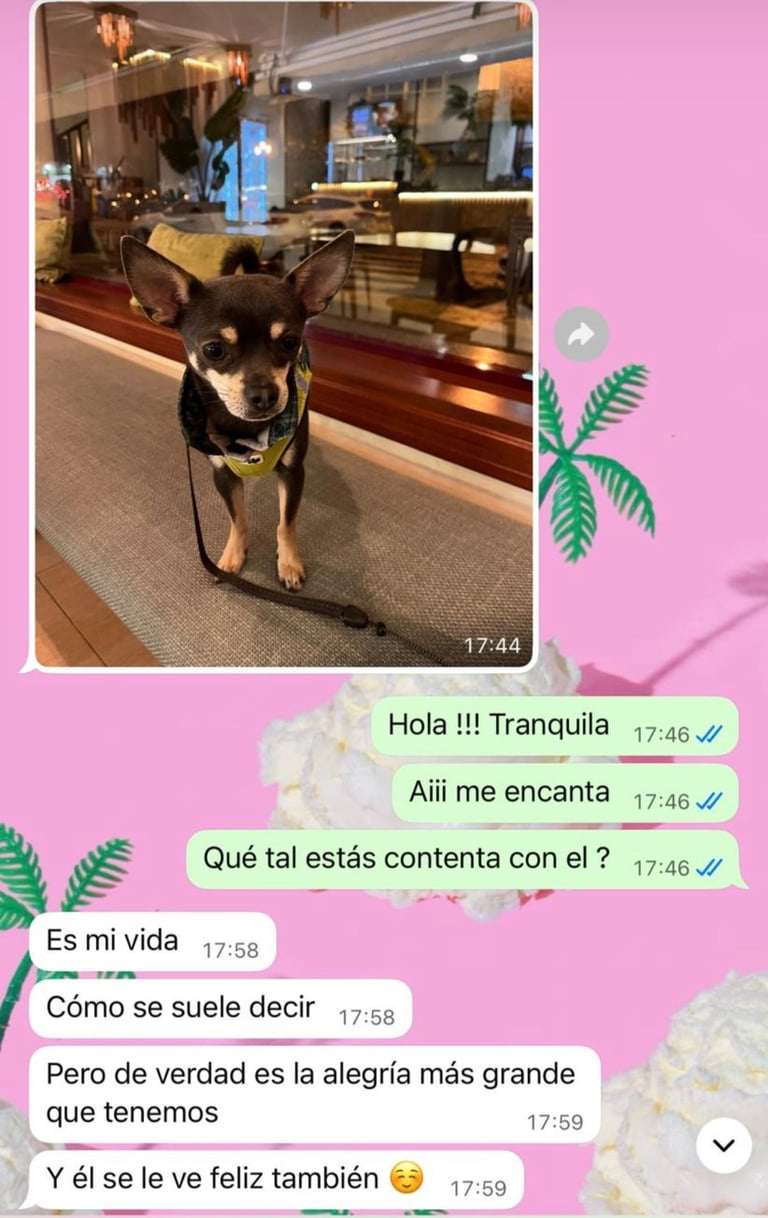
Task: Jump to latest messages with down-chevron button
Action: click(724, 1145)
